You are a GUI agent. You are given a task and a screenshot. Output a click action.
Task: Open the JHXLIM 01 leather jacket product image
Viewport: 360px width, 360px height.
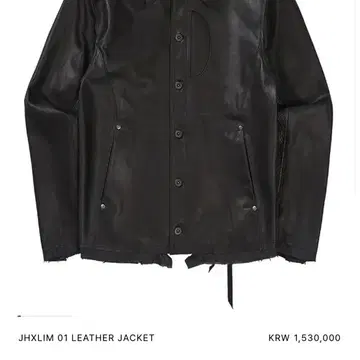point(179,152)
